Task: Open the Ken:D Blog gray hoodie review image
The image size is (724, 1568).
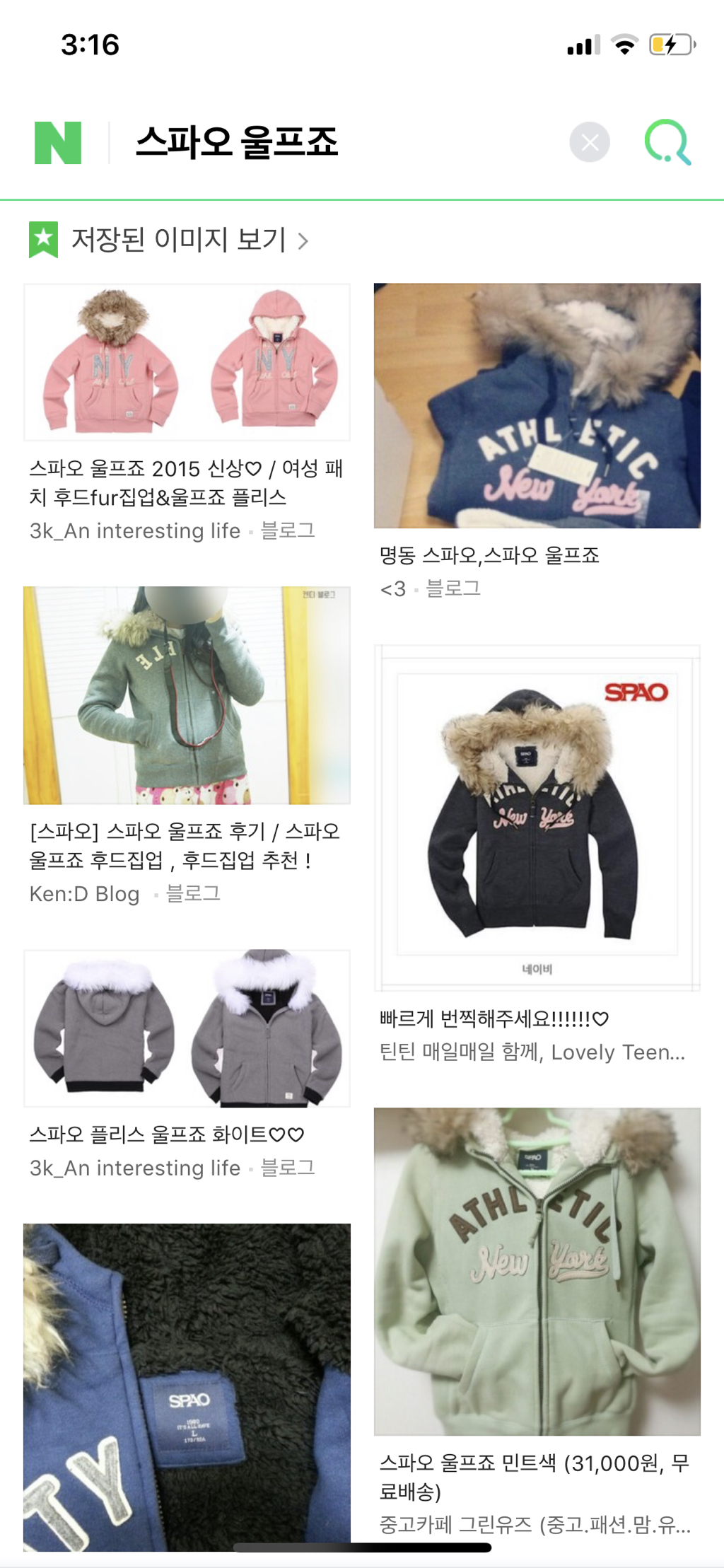Action: point(187,695)
